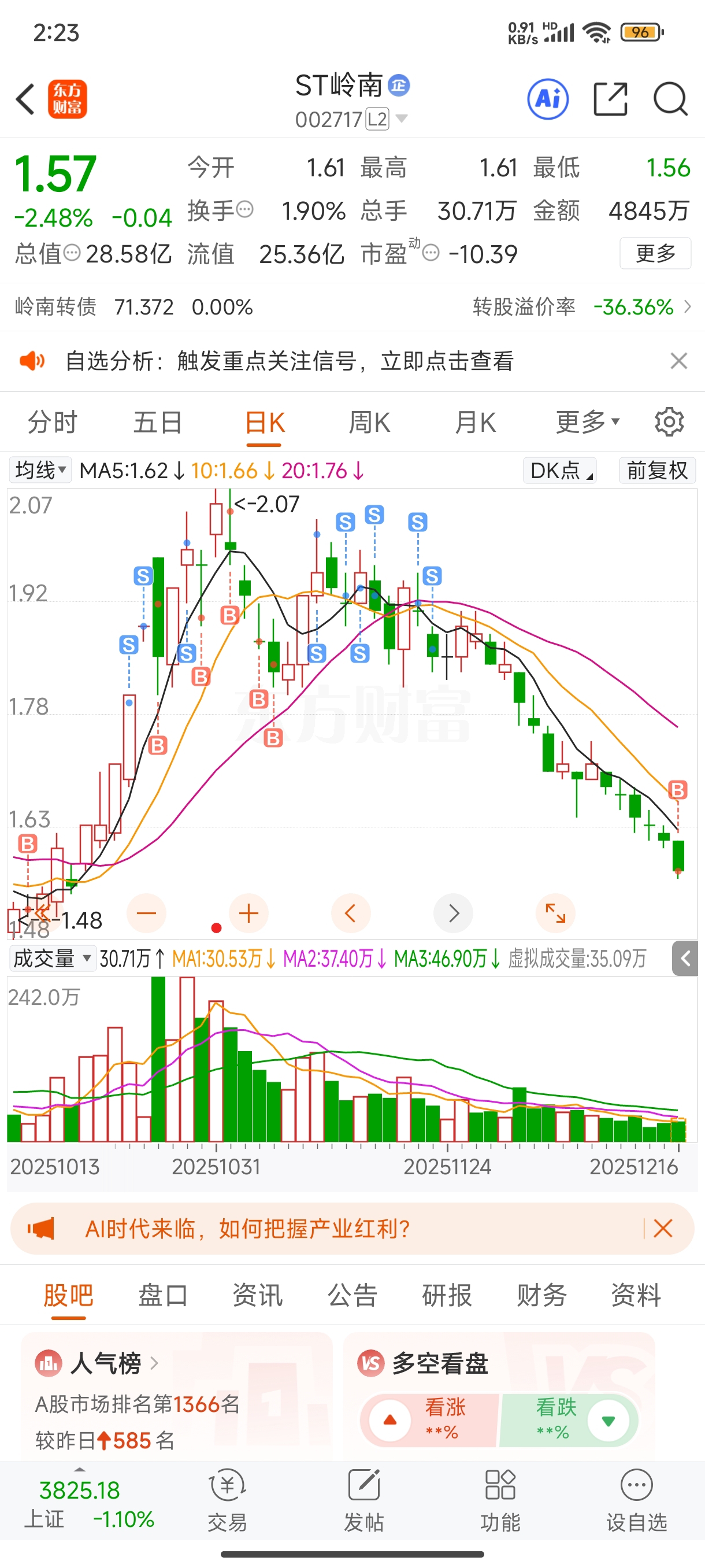Open the AI assistant icon
This screenshot has width=705, height=1568.
pos(547,99)
